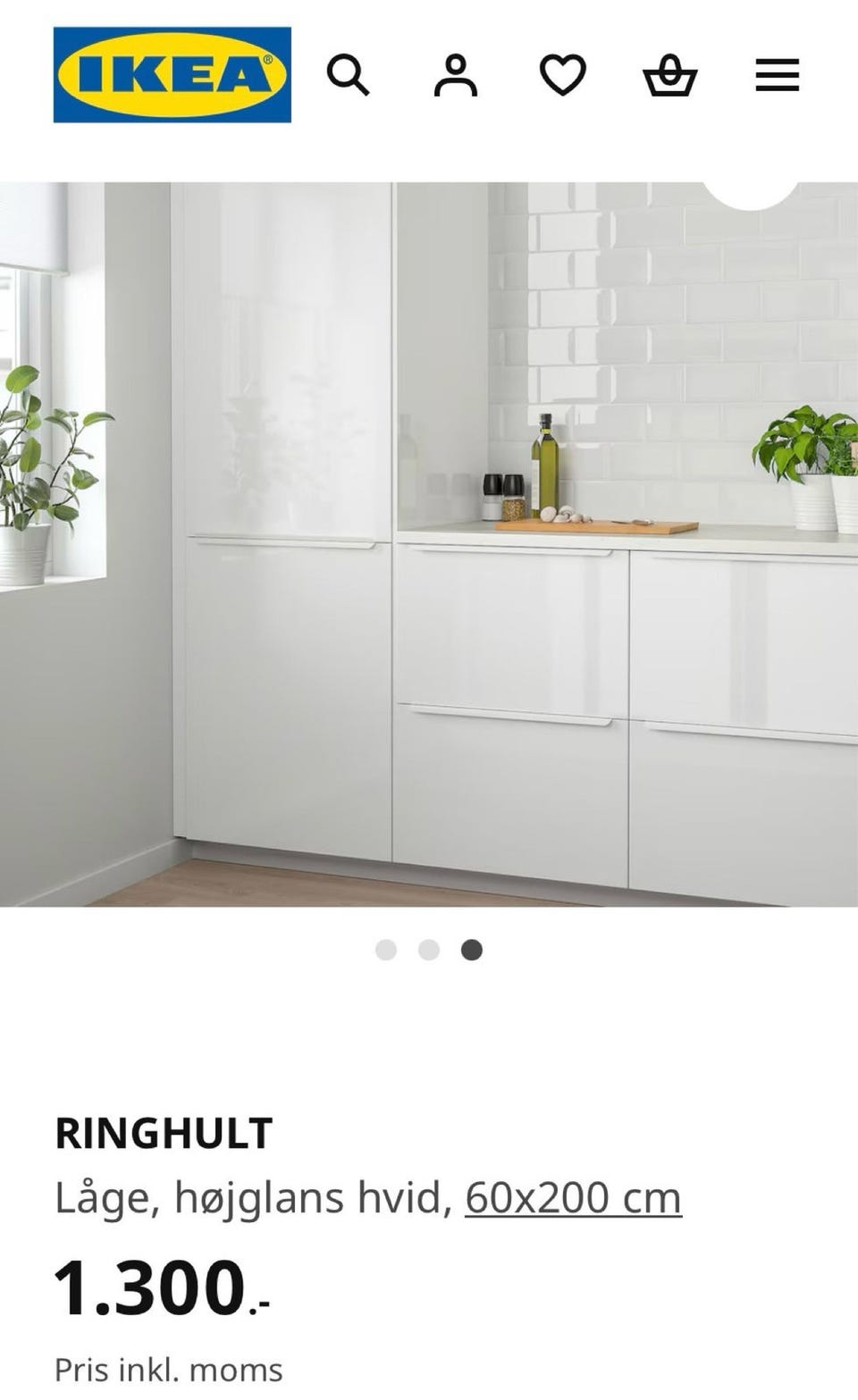Viewport: 858px width, 1400px height.
Task: Open the account profile icon
Action: click(456, 74)
